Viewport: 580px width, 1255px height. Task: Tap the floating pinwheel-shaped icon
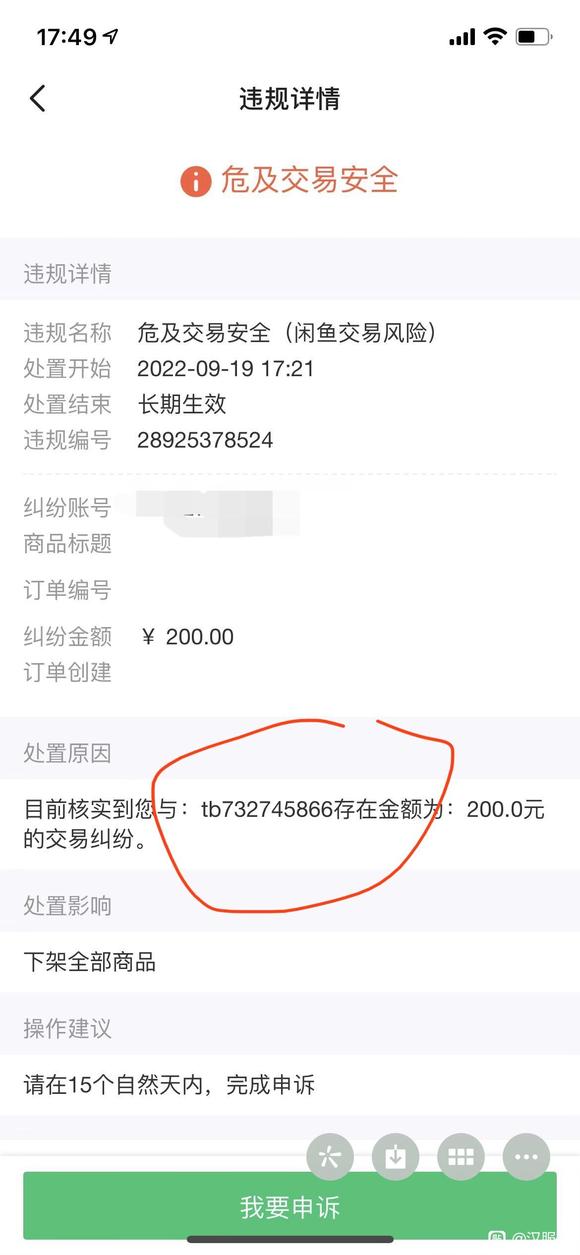tap(330, 1157)
